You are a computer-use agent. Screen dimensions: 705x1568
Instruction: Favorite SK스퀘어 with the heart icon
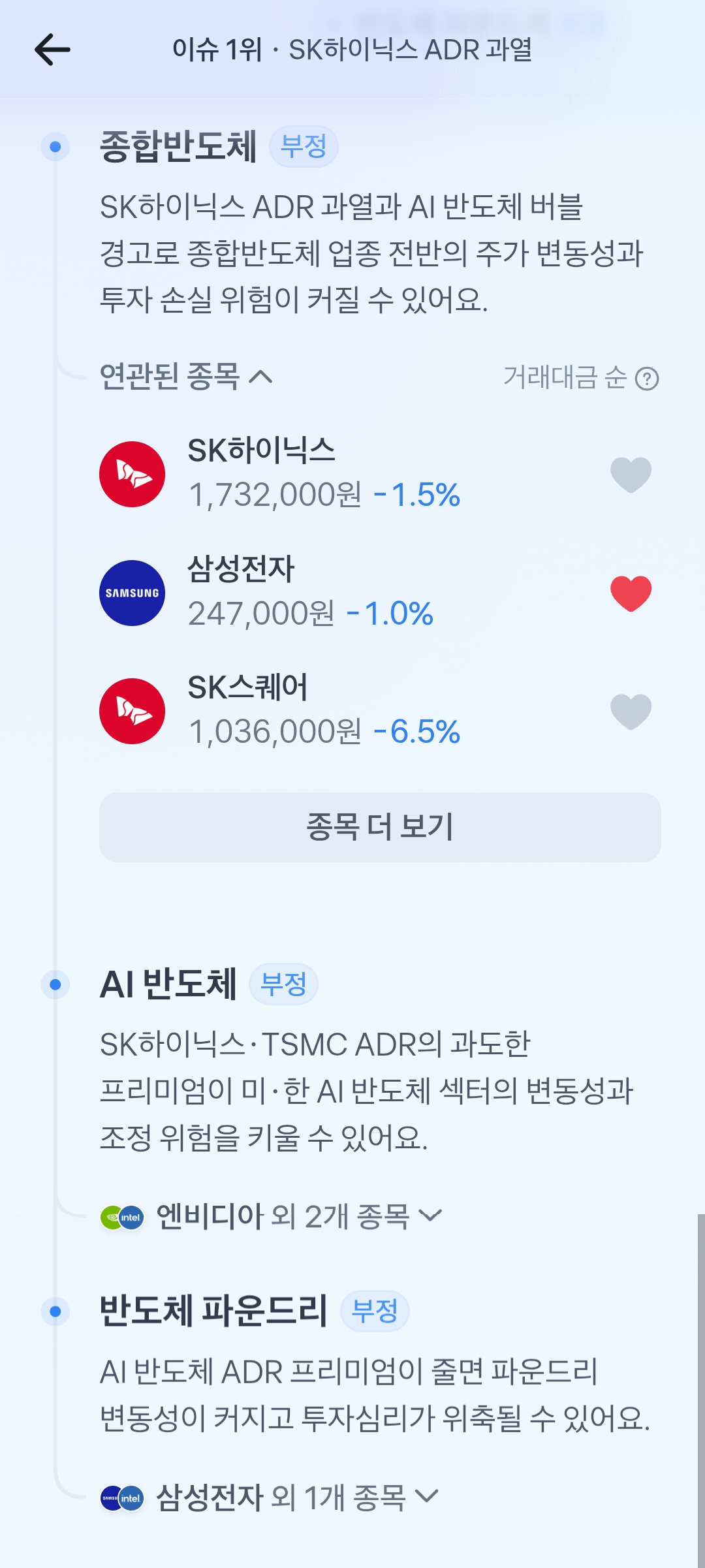click(631, 712)
